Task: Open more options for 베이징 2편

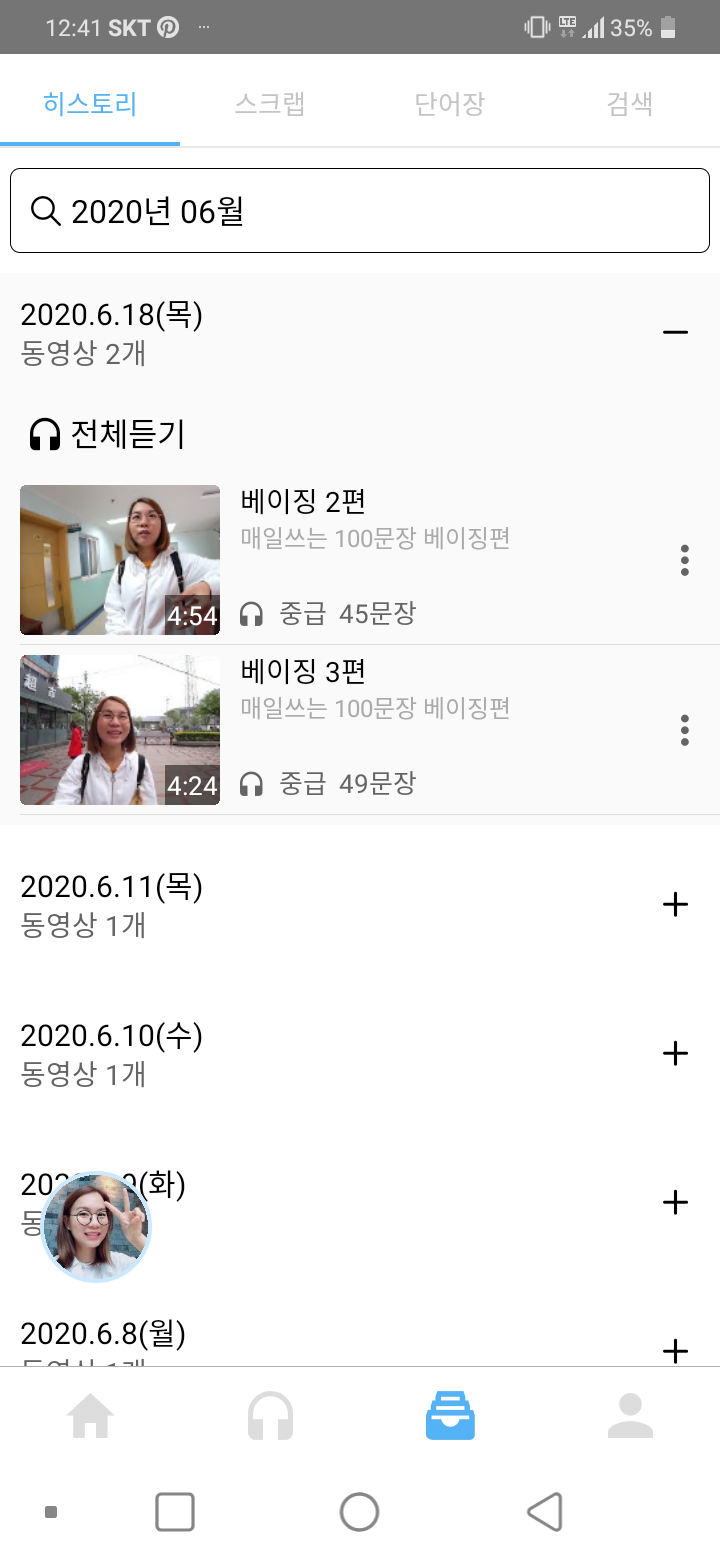Action: (684, 560)
